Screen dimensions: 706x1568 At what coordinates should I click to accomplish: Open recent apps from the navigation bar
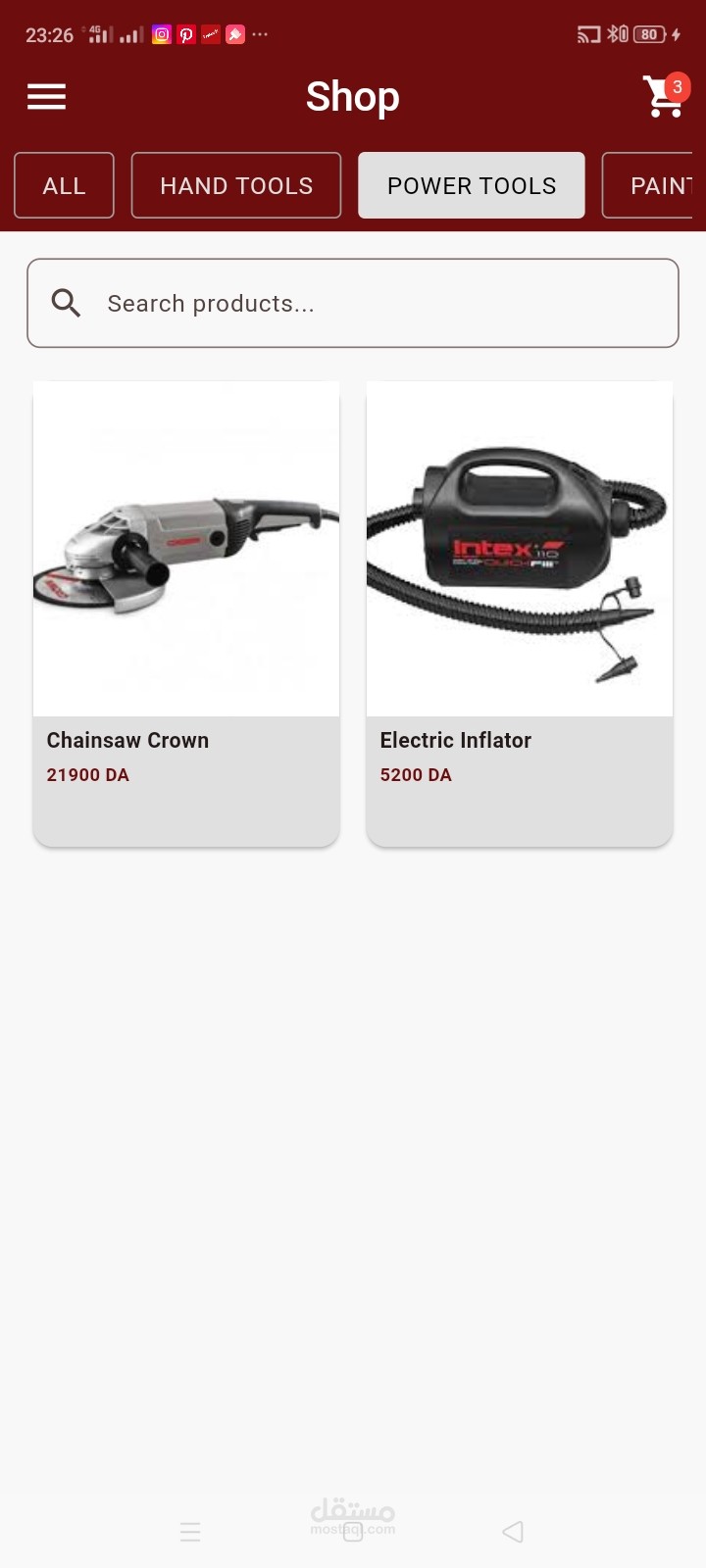tap(190, 1532)
